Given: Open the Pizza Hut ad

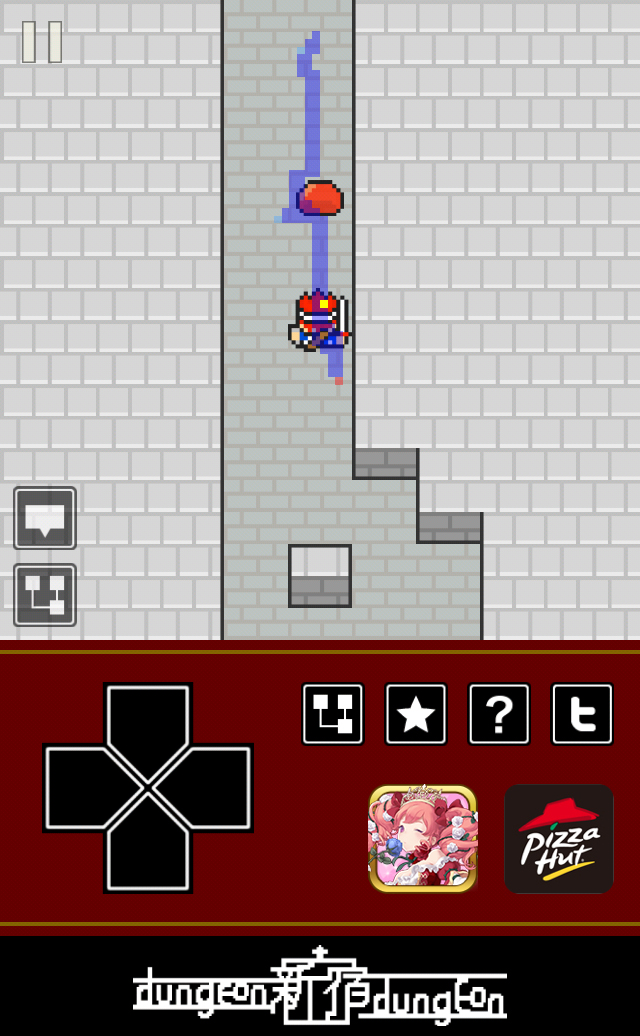Looking at the screenshot, I should pos(559,838).
